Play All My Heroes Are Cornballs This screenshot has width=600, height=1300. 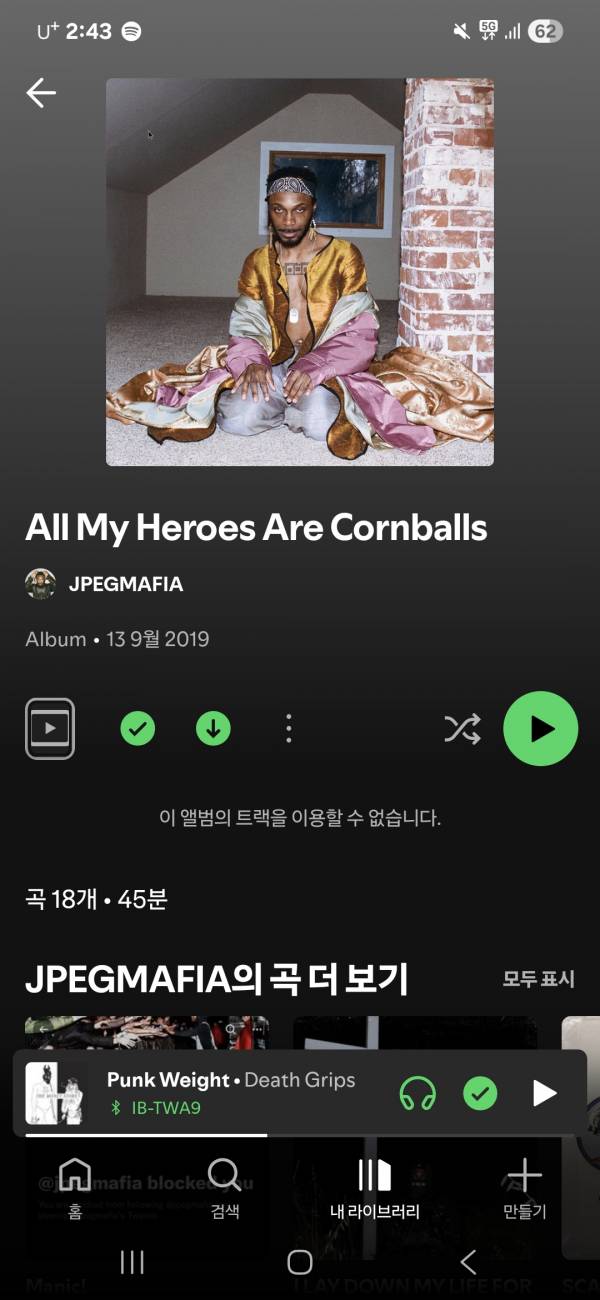[x=540, y=729]
